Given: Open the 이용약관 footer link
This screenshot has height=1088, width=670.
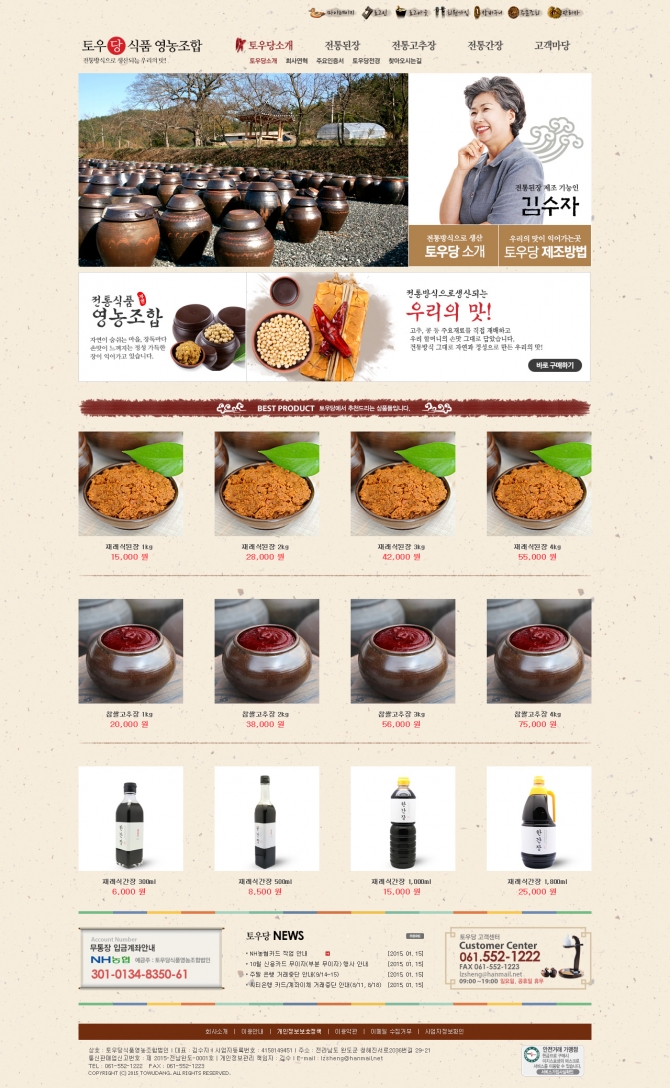Looking at the screenshot, I should click(x=346, y=1031).
